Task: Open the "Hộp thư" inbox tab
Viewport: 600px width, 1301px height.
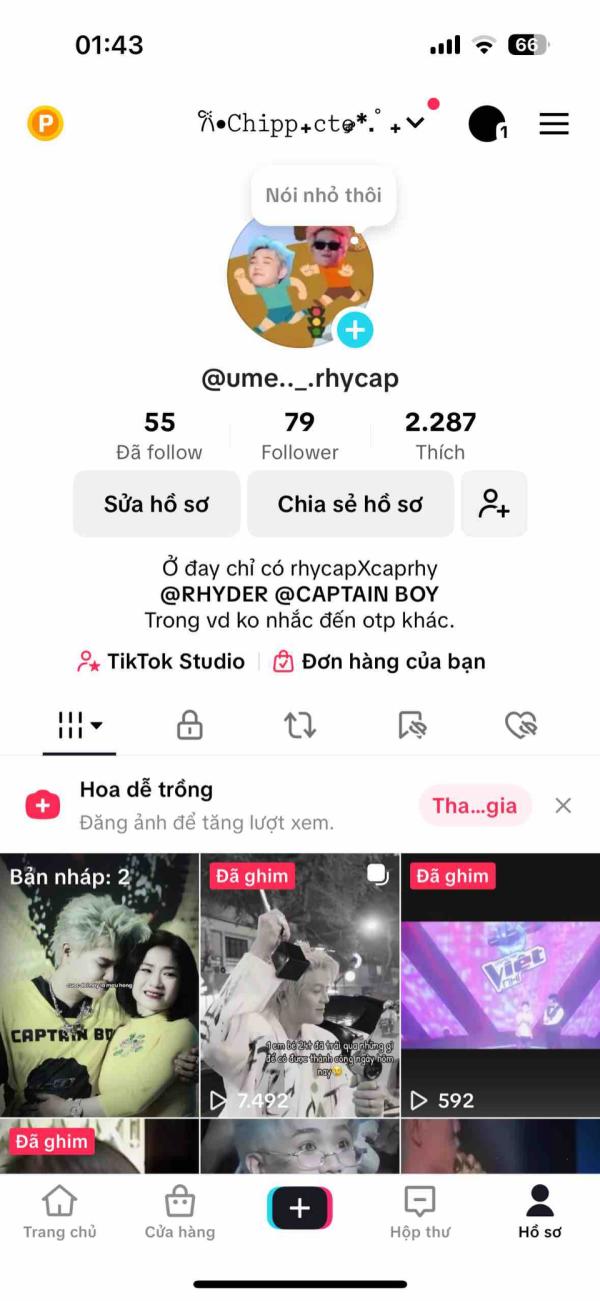Action: coord(420,1212)
